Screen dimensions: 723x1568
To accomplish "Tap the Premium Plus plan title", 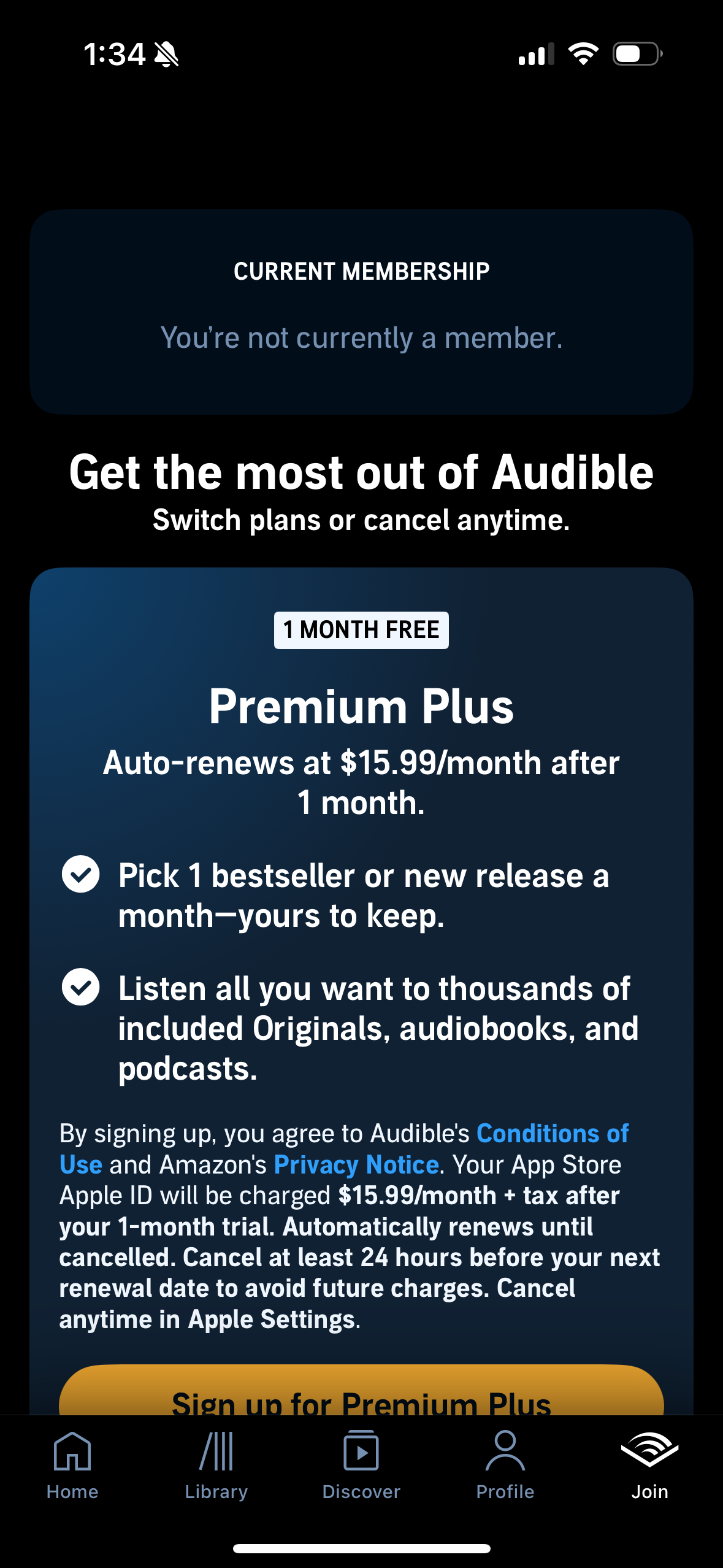I will [361, 707].
